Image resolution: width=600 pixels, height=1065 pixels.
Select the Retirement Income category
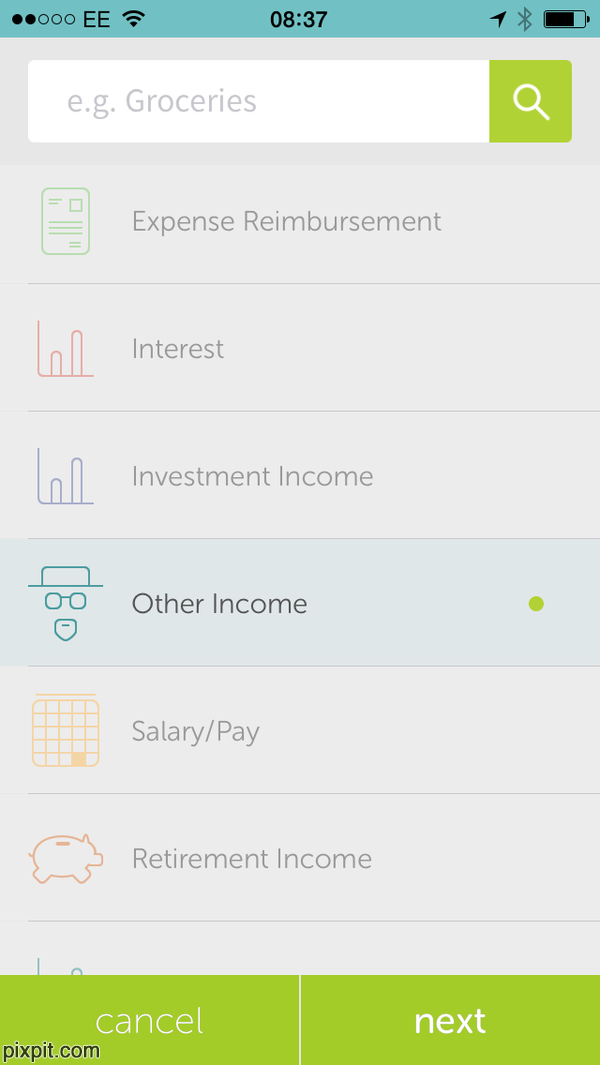click(x=252, y=859)
